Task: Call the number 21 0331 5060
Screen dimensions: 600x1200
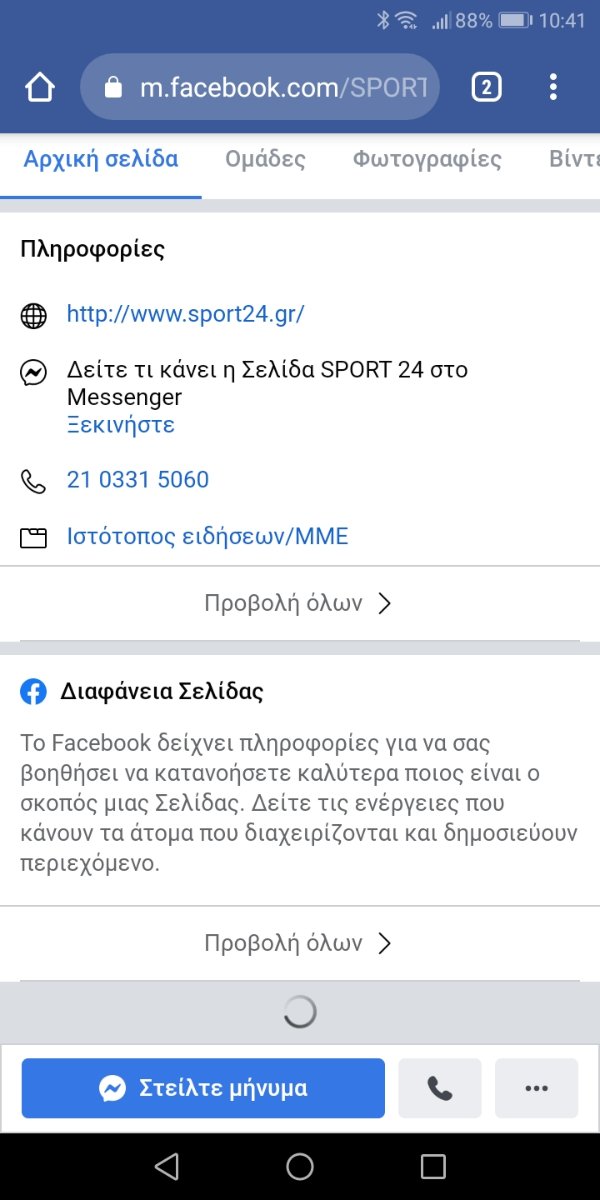Action: (138, 480)
